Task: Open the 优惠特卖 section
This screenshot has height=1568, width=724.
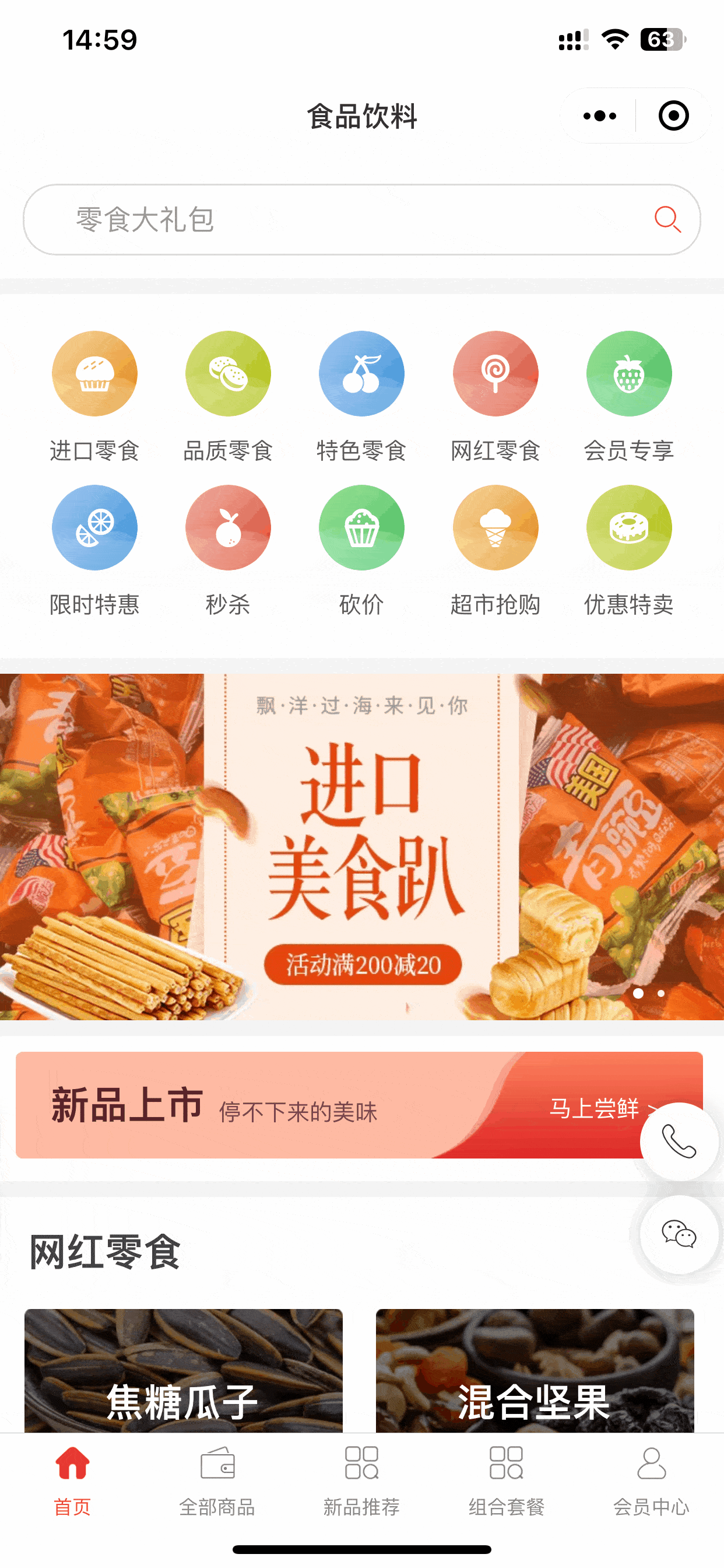Action: (629, 551)
